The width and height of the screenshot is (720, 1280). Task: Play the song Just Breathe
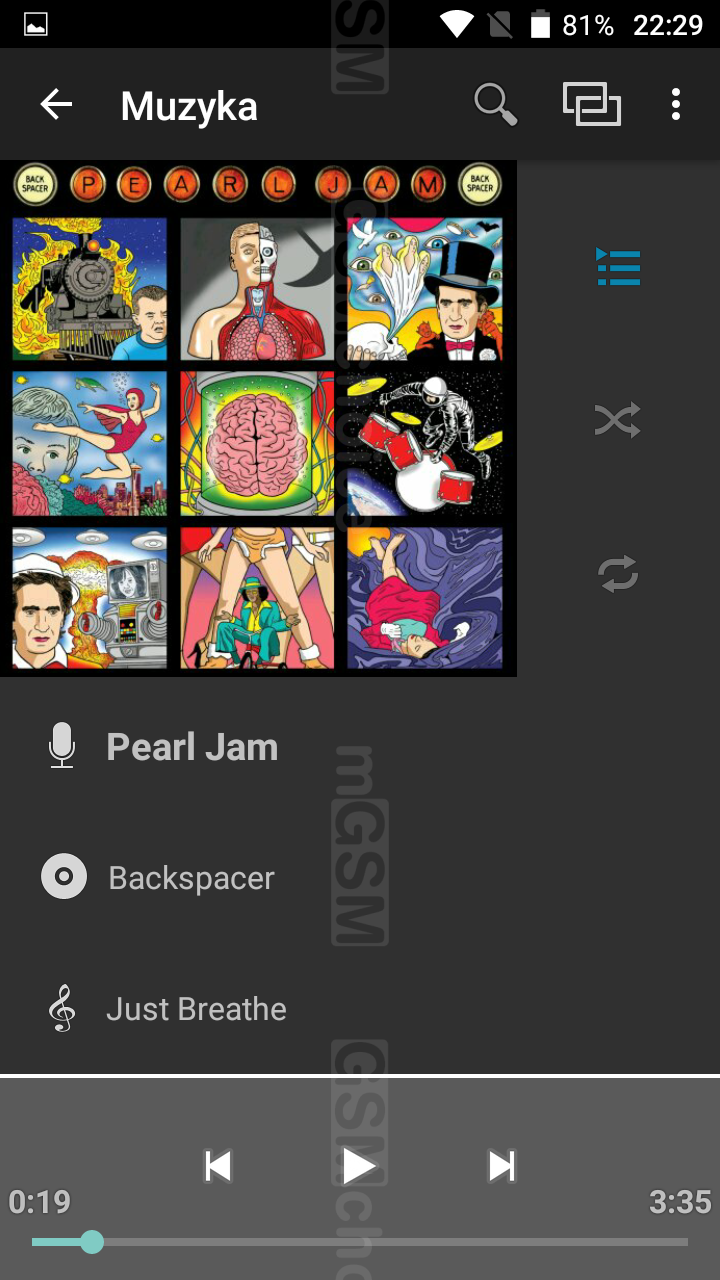click(358, 1166)
